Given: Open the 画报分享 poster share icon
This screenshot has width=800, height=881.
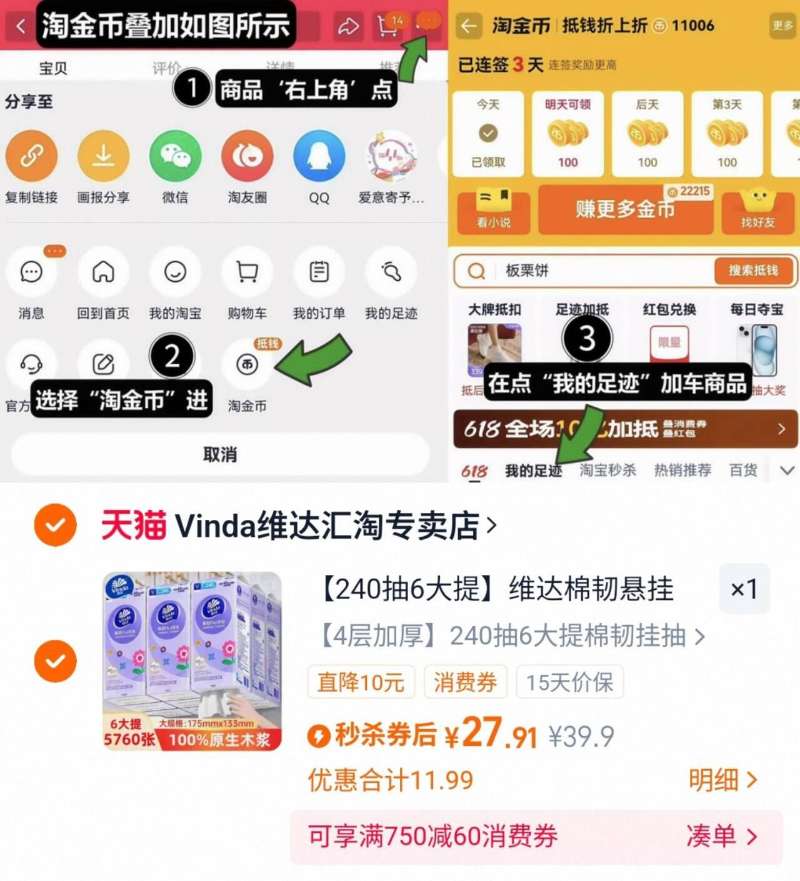Looking at the screenshot, I should click(x=104, y=155).
